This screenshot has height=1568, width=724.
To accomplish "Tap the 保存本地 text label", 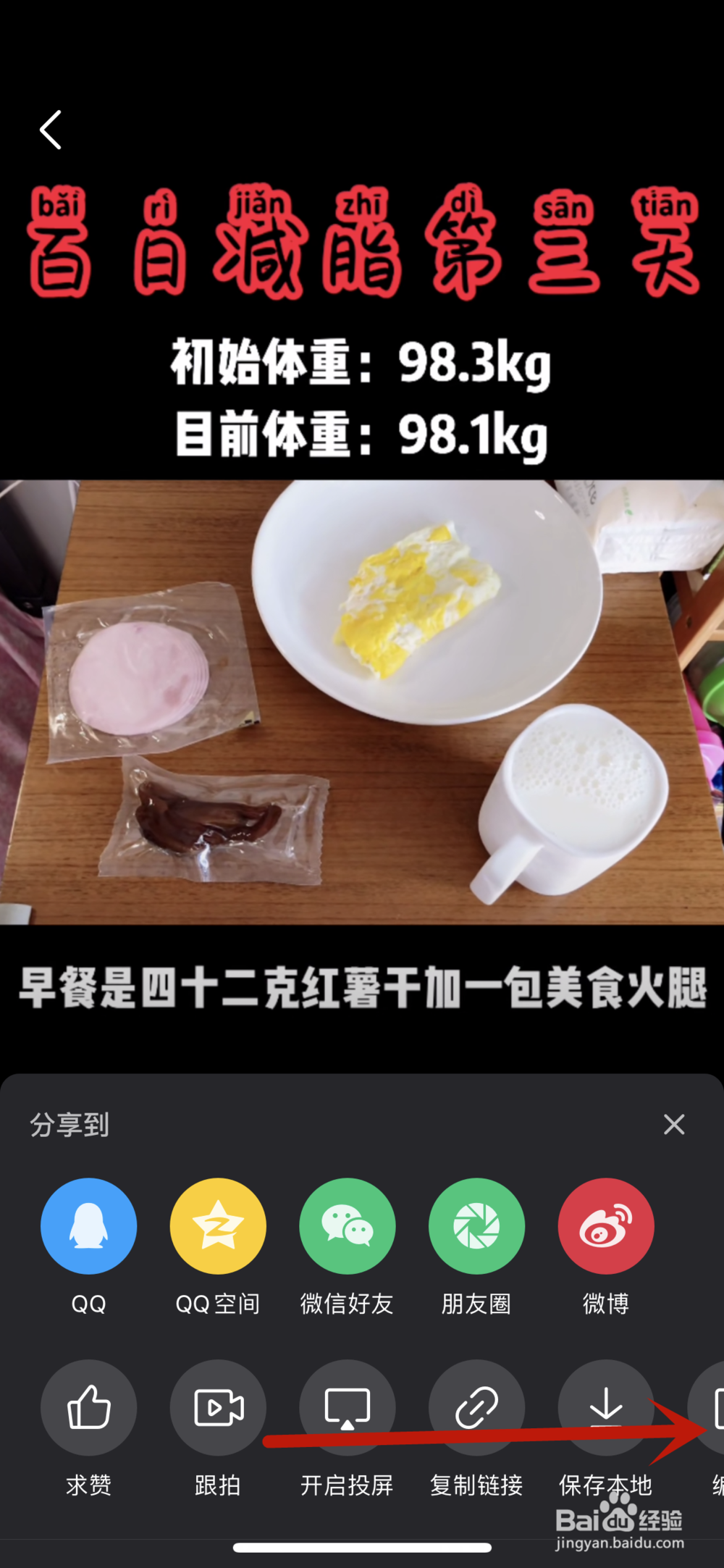I will (x=605, y=1482).
